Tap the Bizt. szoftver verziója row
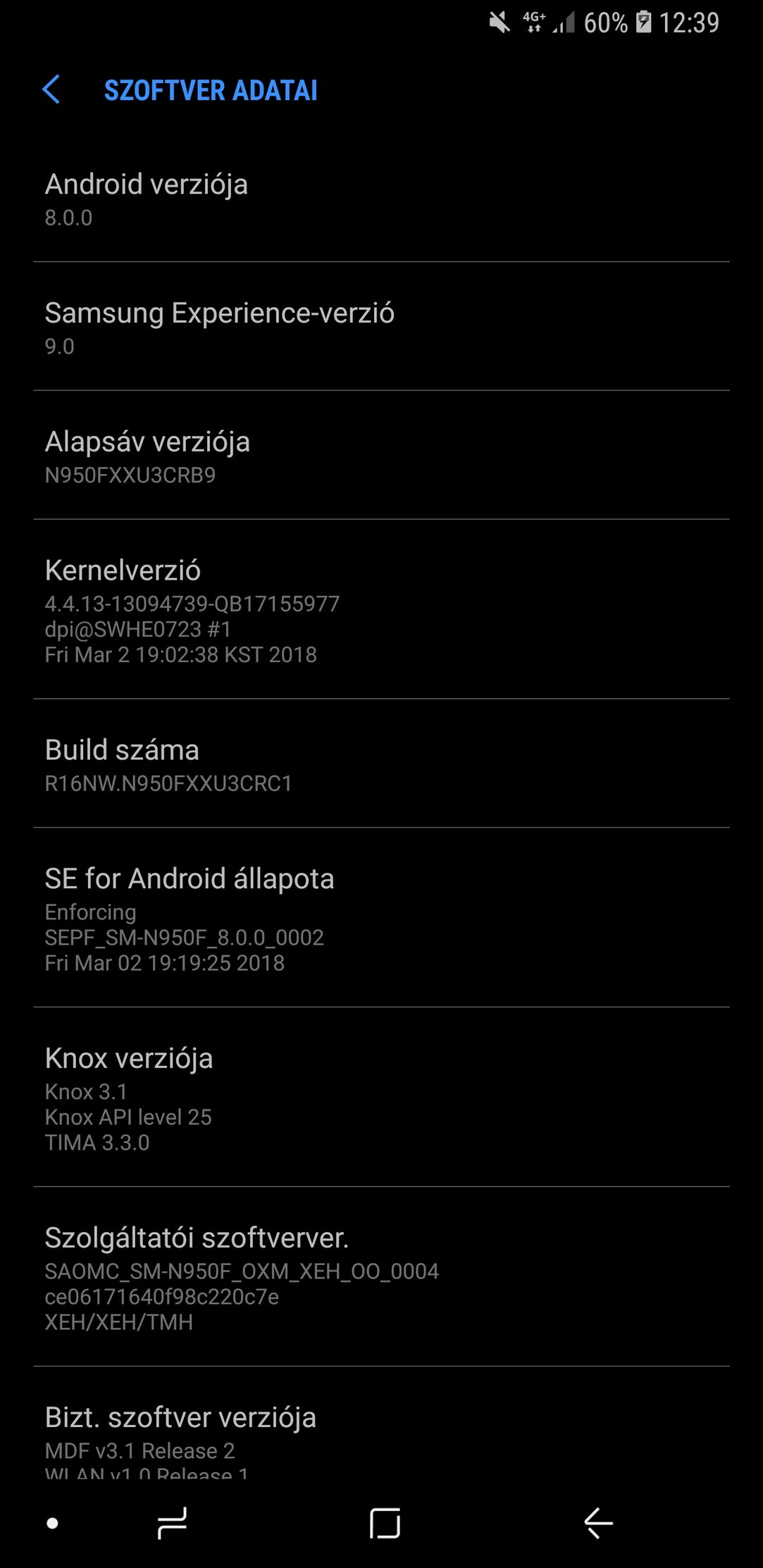 coord(381,1423)
